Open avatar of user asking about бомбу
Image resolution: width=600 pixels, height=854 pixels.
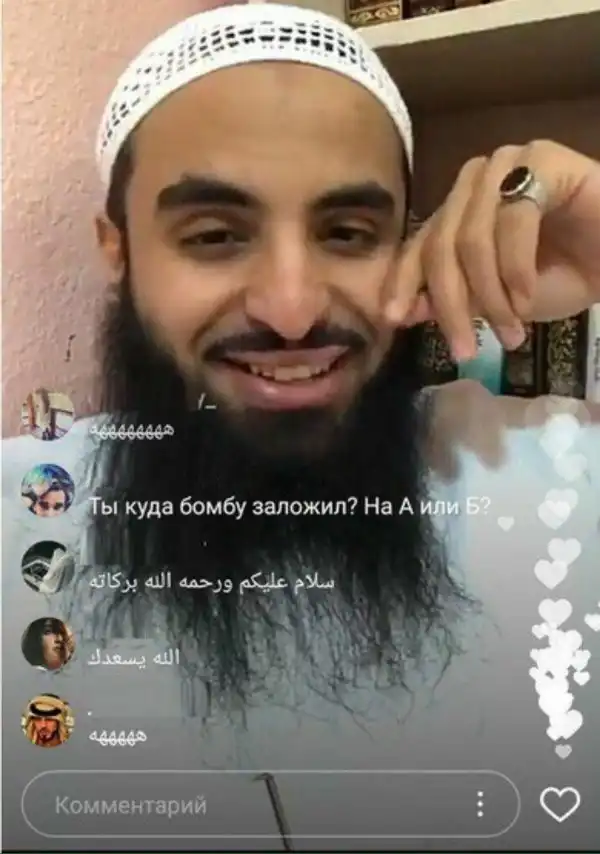[x=47, y=490]
